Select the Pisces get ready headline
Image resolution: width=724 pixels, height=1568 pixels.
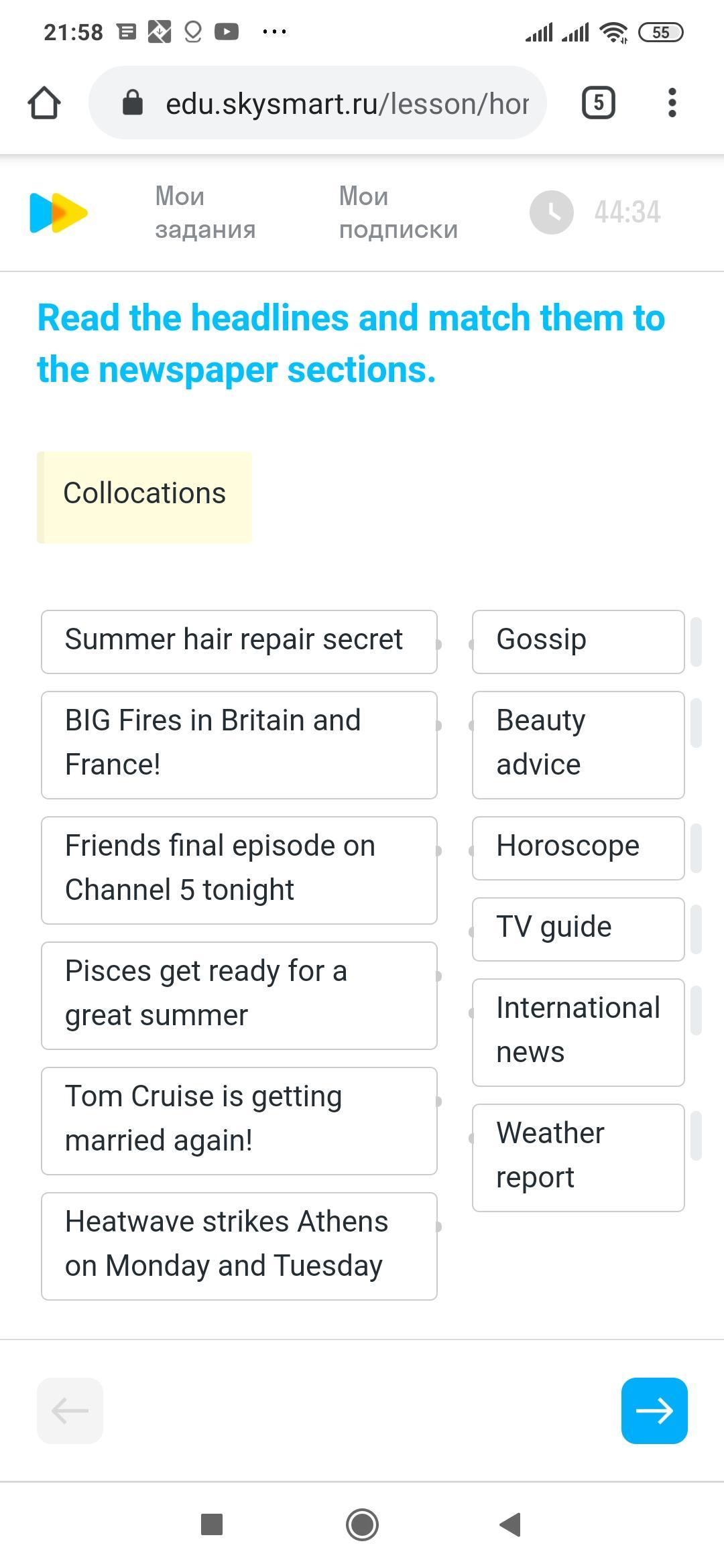[x=239, y=996]
